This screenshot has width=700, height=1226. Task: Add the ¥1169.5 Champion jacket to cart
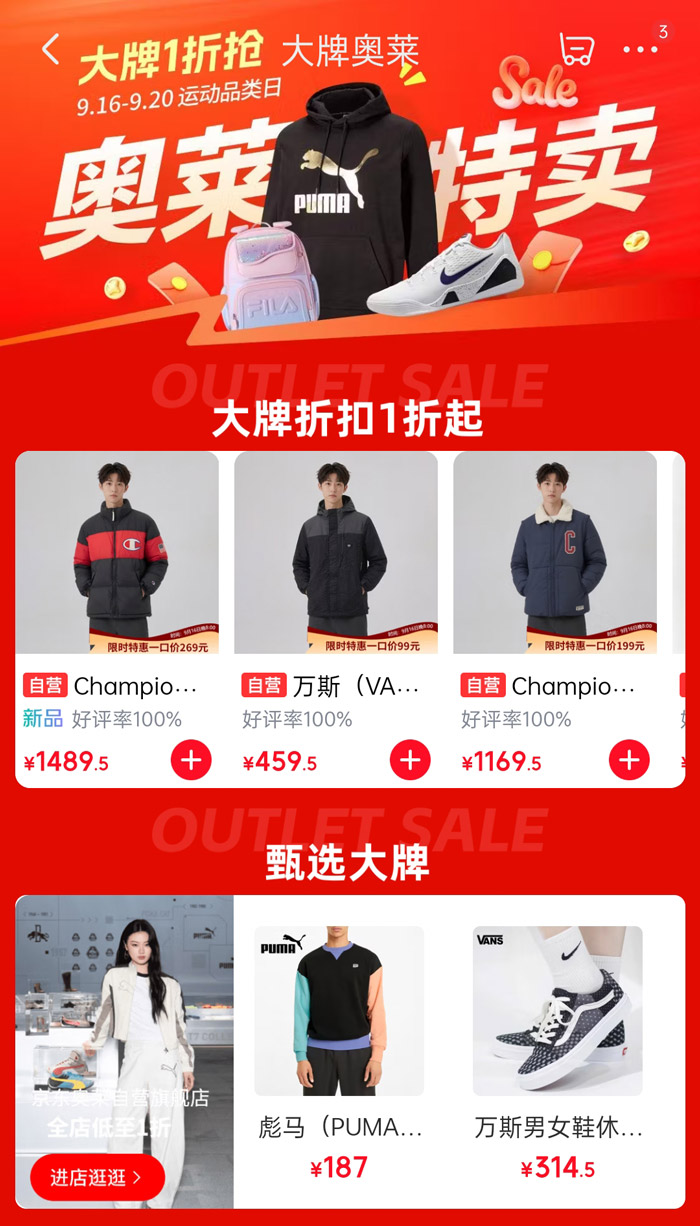tap(629, 761)
